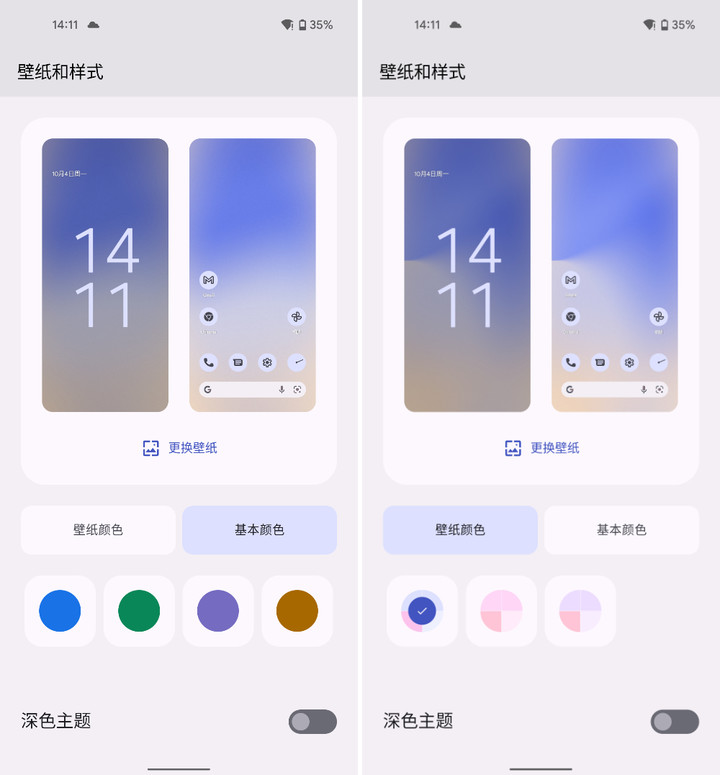Tap 更换壁纸 on the basic colors screen
The image size is (720, 775).
[180, 448]
